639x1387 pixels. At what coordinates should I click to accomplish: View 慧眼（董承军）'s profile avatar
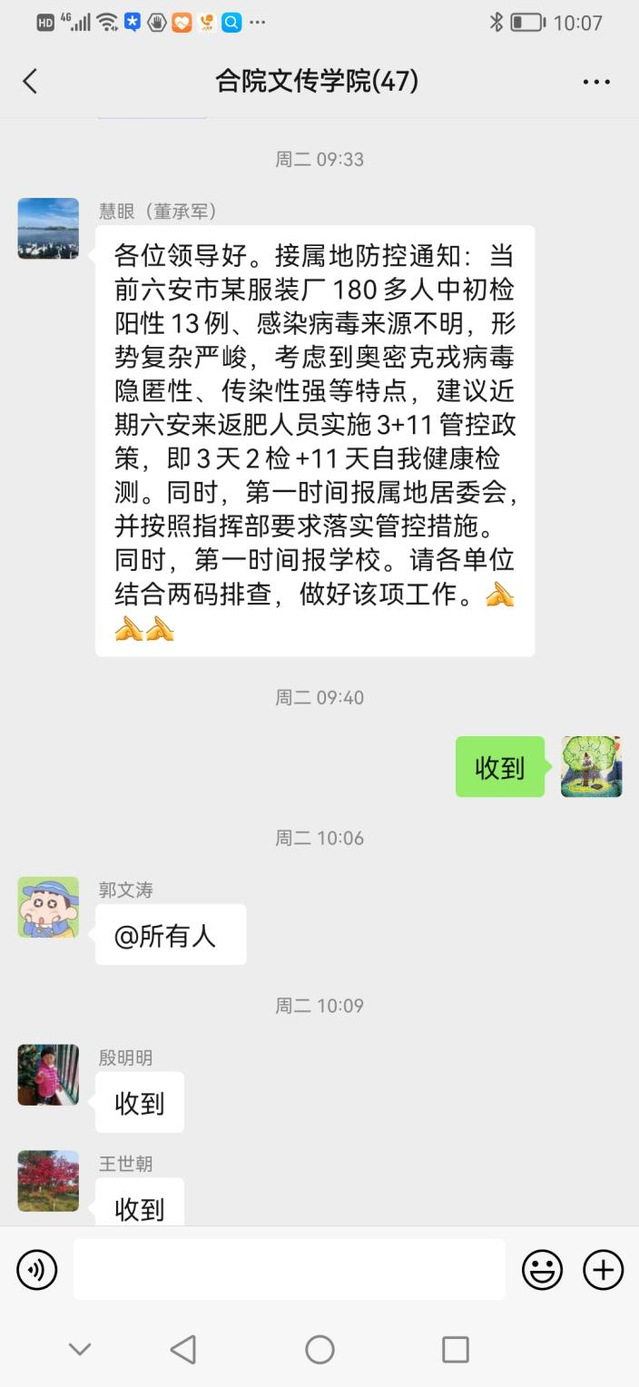click(x=48, y=229)
